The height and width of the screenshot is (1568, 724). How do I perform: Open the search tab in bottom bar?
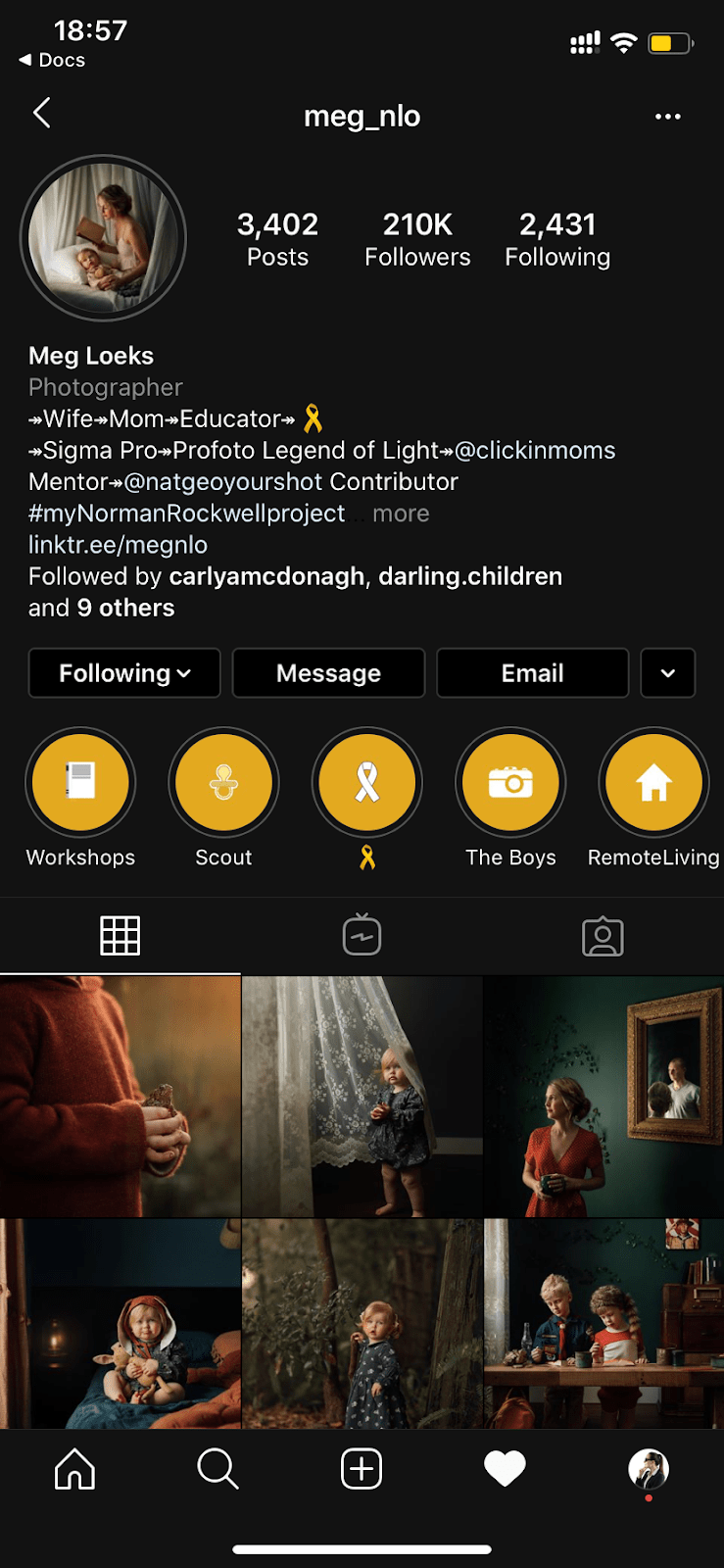click(x=217, y=1469)
